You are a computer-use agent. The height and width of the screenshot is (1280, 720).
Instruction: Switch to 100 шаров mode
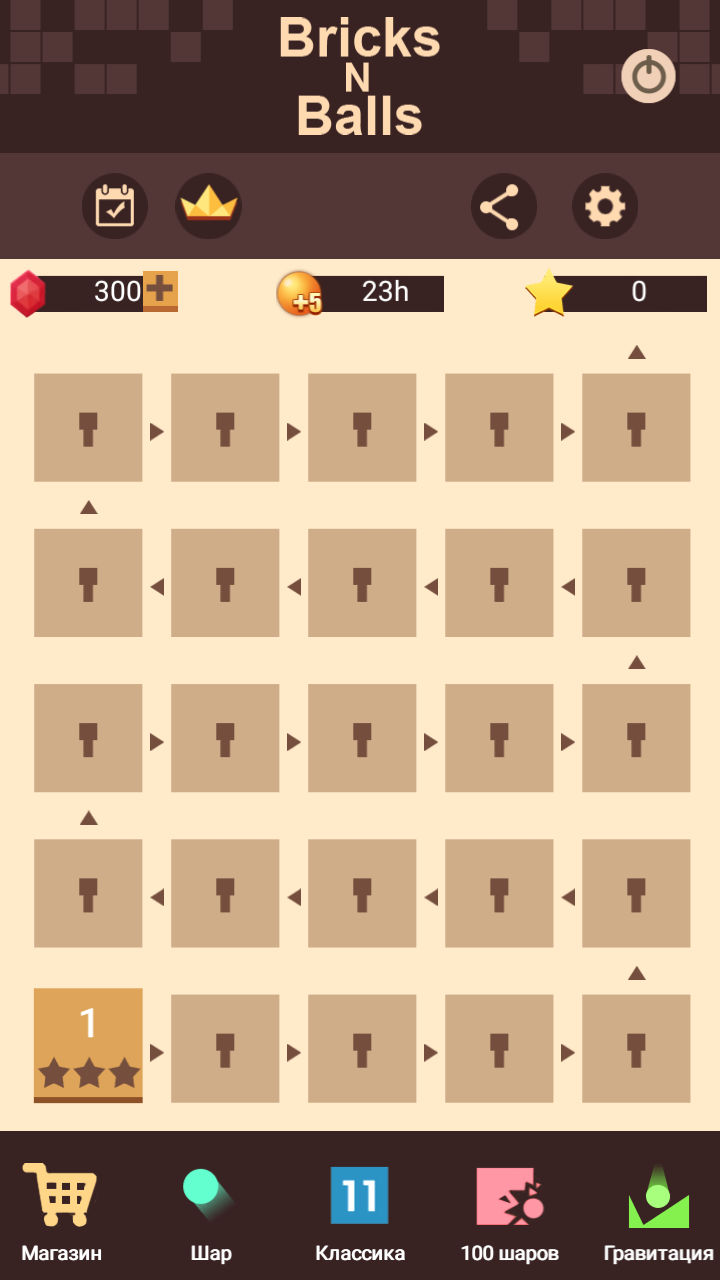(x=509, y=1212)
